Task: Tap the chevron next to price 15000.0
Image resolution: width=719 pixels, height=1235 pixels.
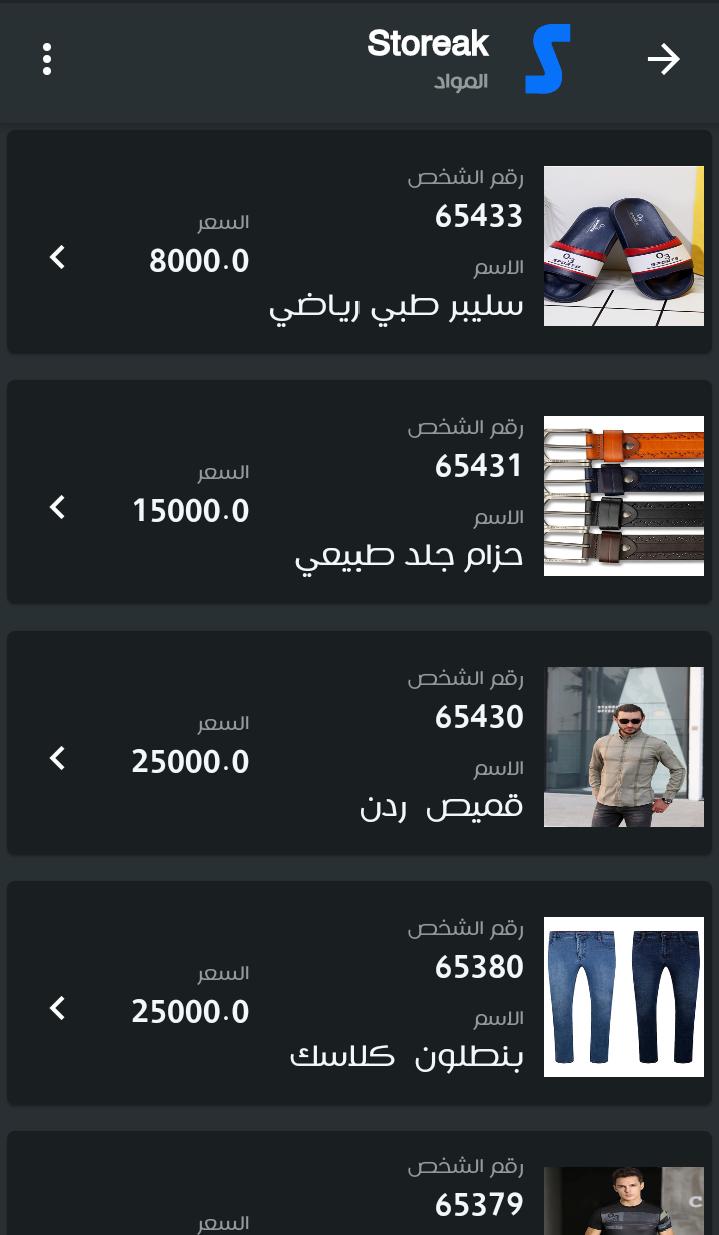Action: tap(58, 508)
